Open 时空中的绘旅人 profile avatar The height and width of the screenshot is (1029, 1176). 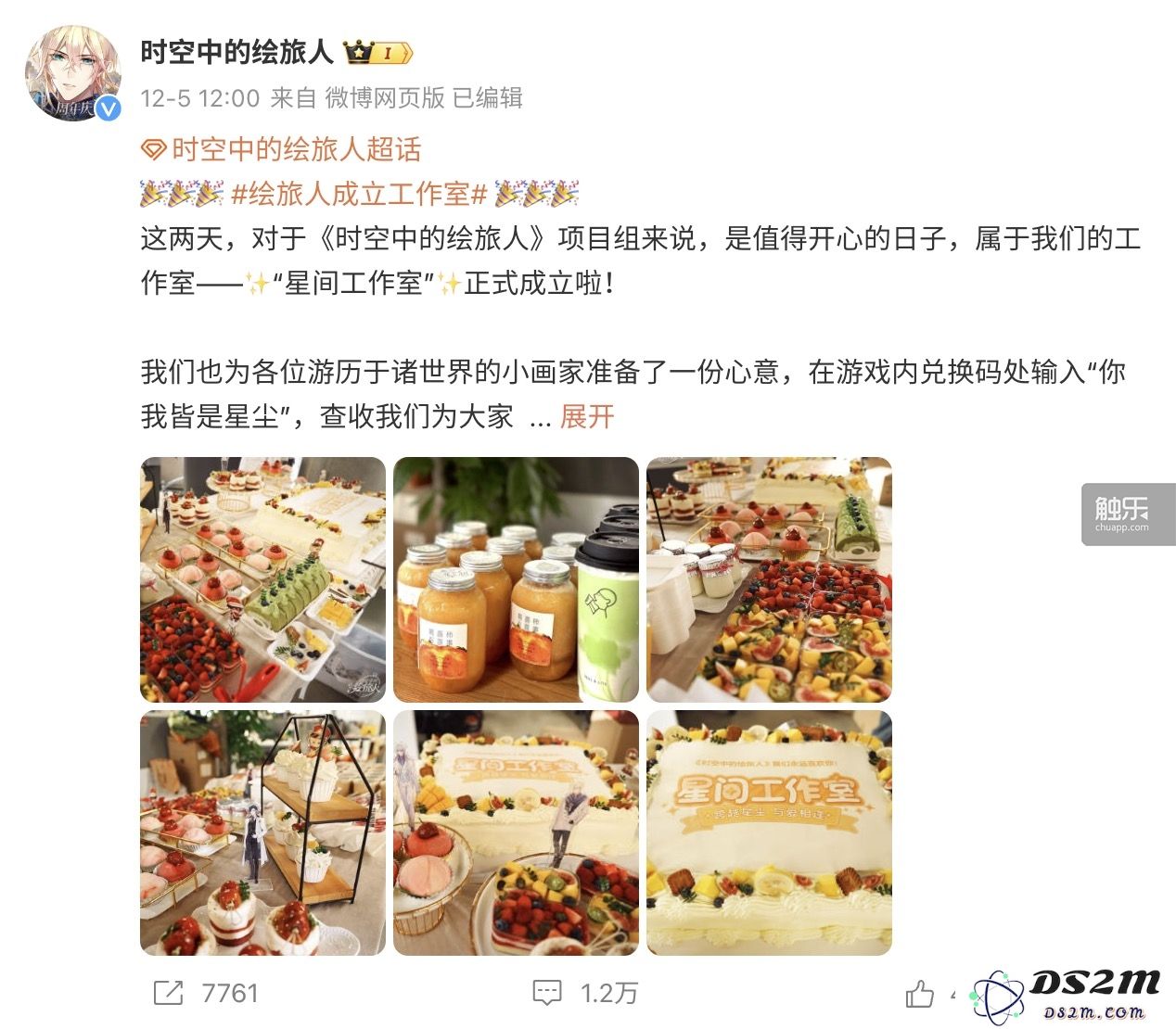coord(72,73)
